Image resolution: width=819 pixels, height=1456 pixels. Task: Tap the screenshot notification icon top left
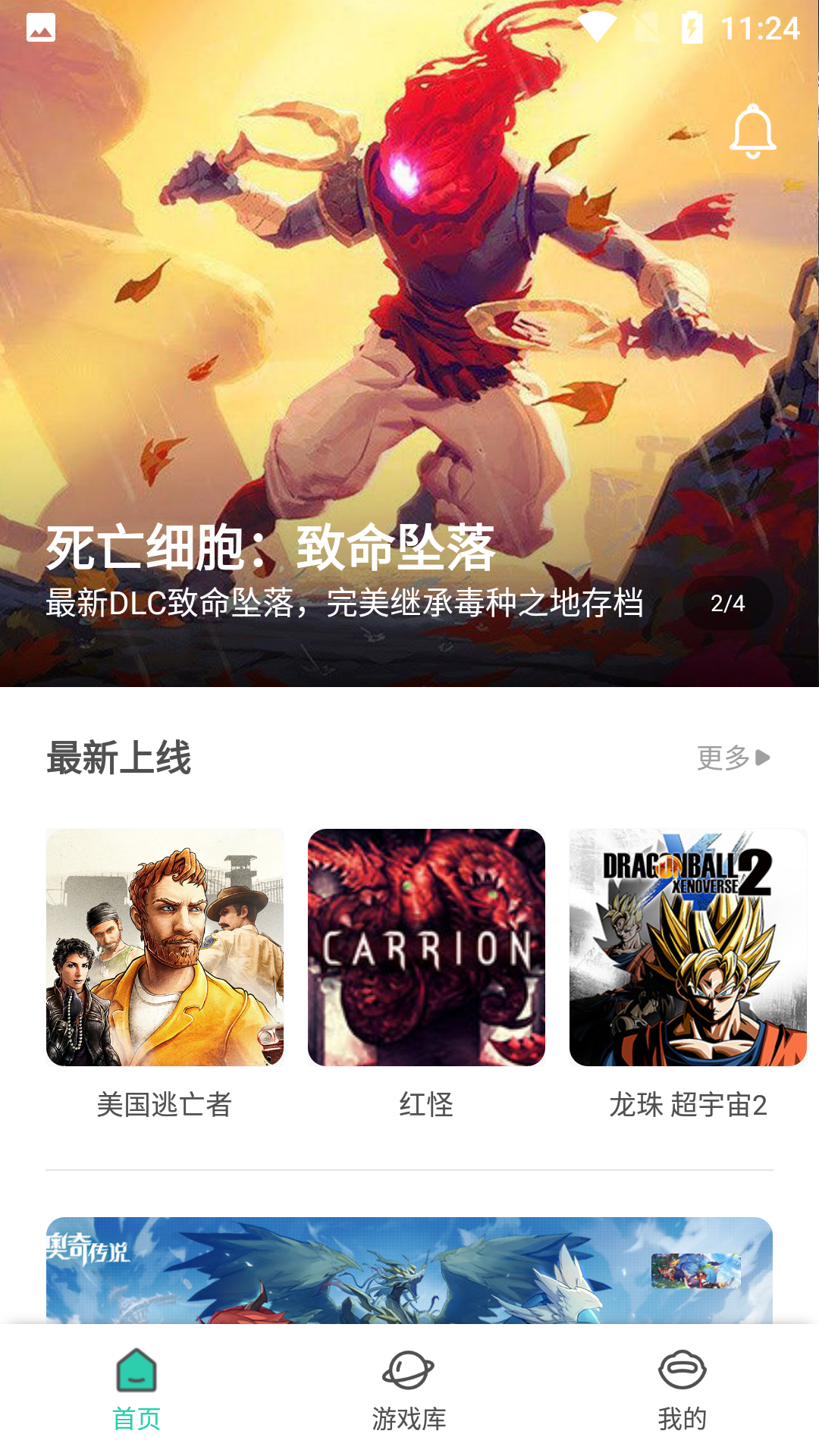tap(39, 28)
